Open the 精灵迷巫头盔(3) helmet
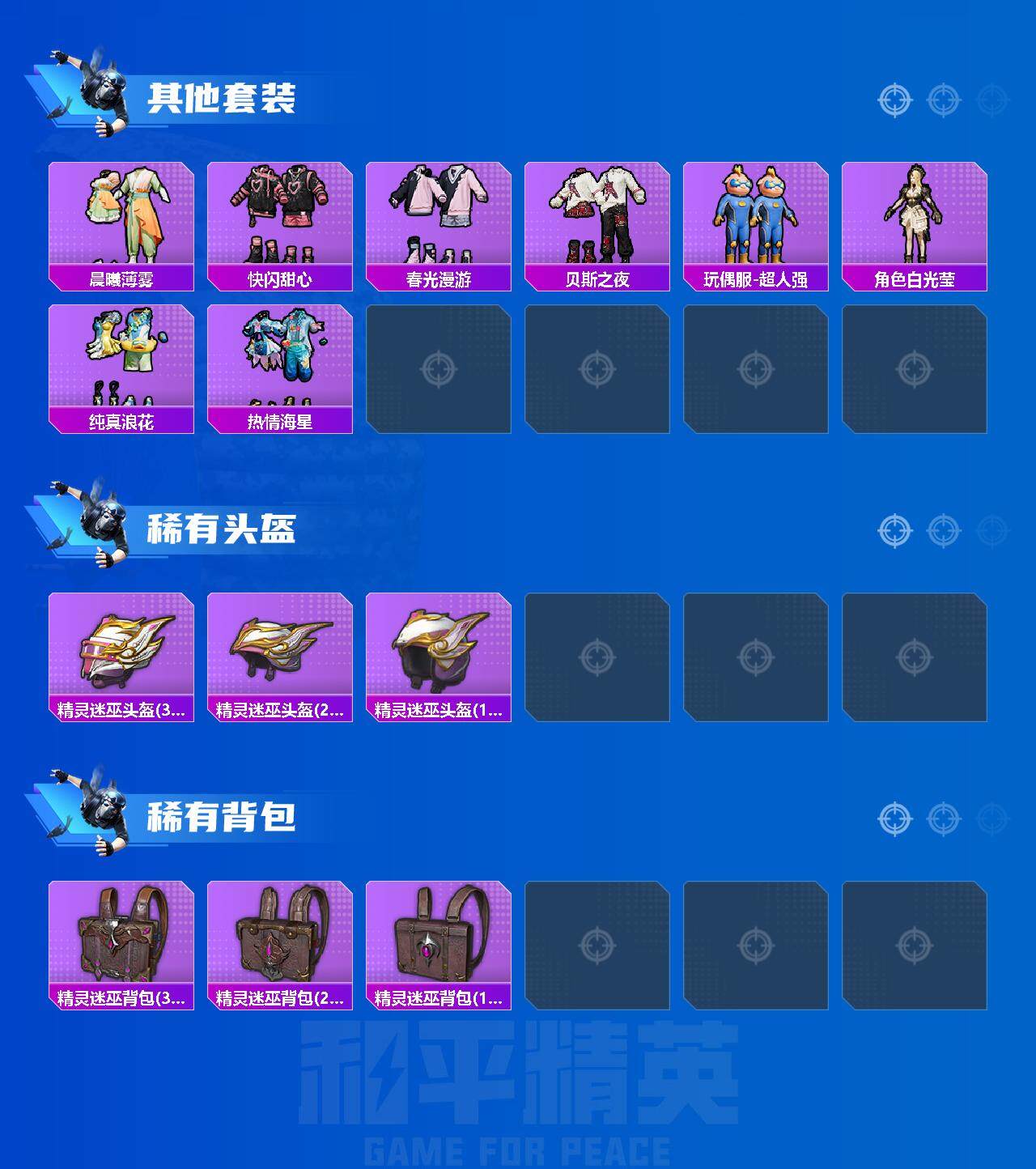 pos(120,656)
